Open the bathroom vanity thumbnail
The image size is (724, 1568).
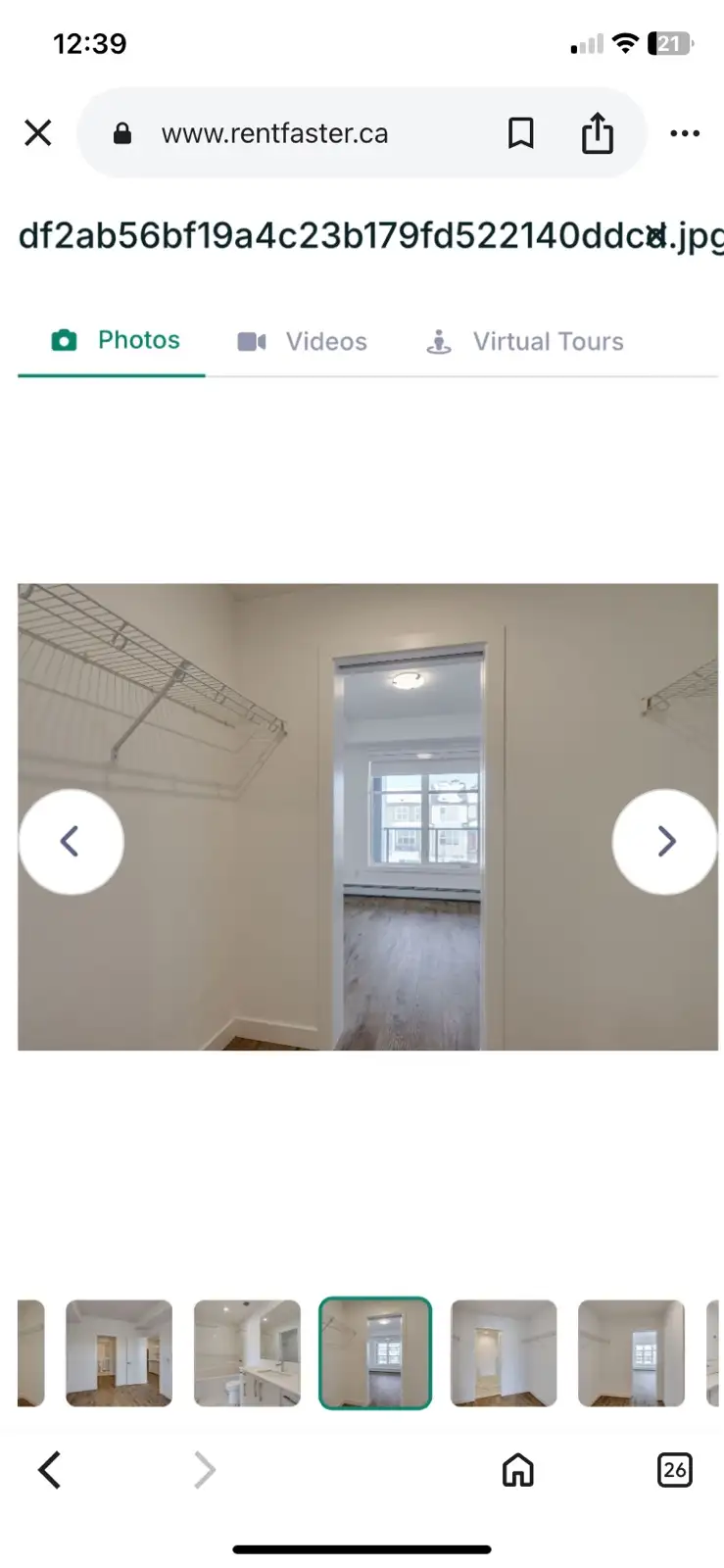[247, 1352]
